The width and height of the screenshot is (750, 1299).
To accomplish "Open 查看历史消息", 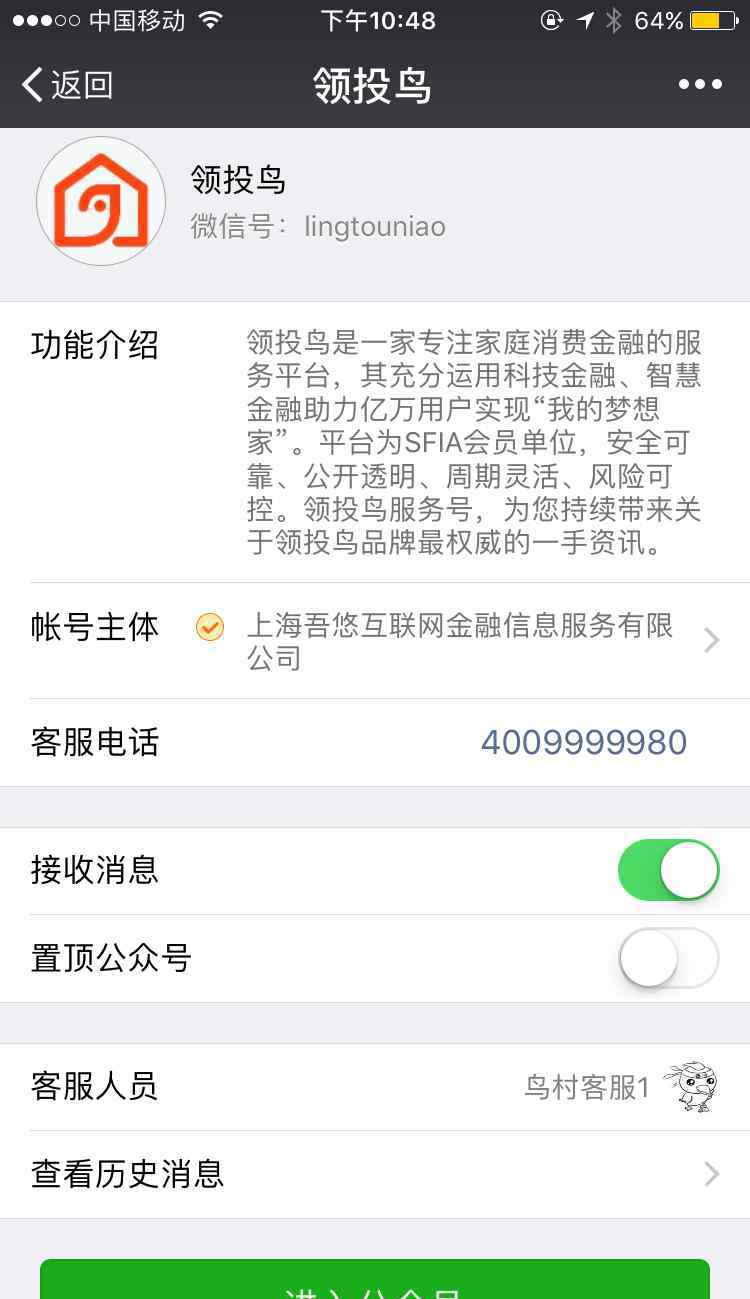I will pos(375,1174).
